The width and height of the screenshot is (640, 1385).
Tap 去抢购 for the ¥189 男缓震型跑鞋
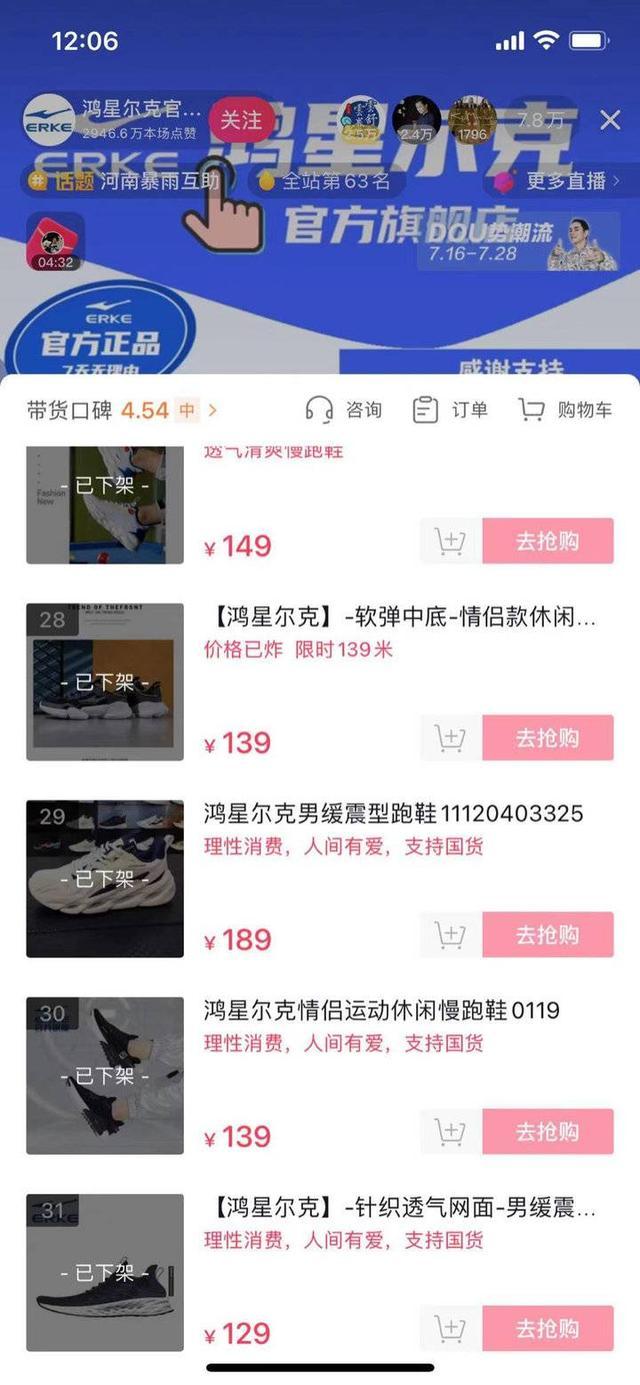pyautogui.click(x=547, y=935)
